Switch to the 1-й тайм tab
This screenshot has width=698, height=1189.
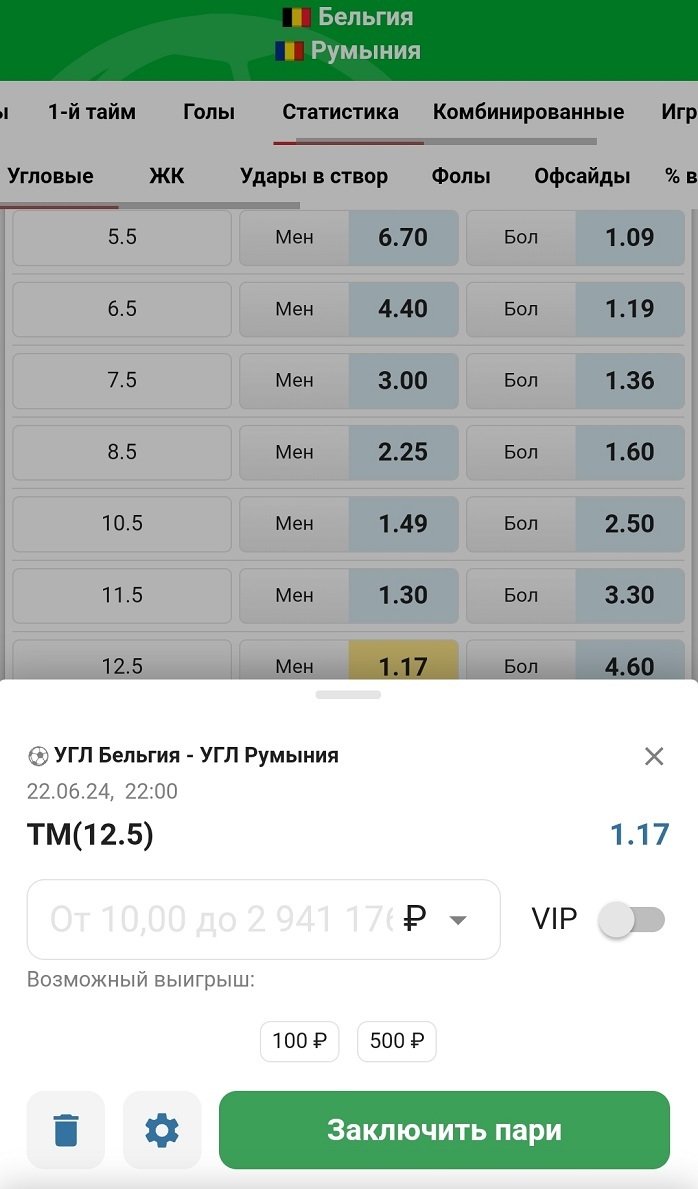pyautogui.click(x=92, y=112)
